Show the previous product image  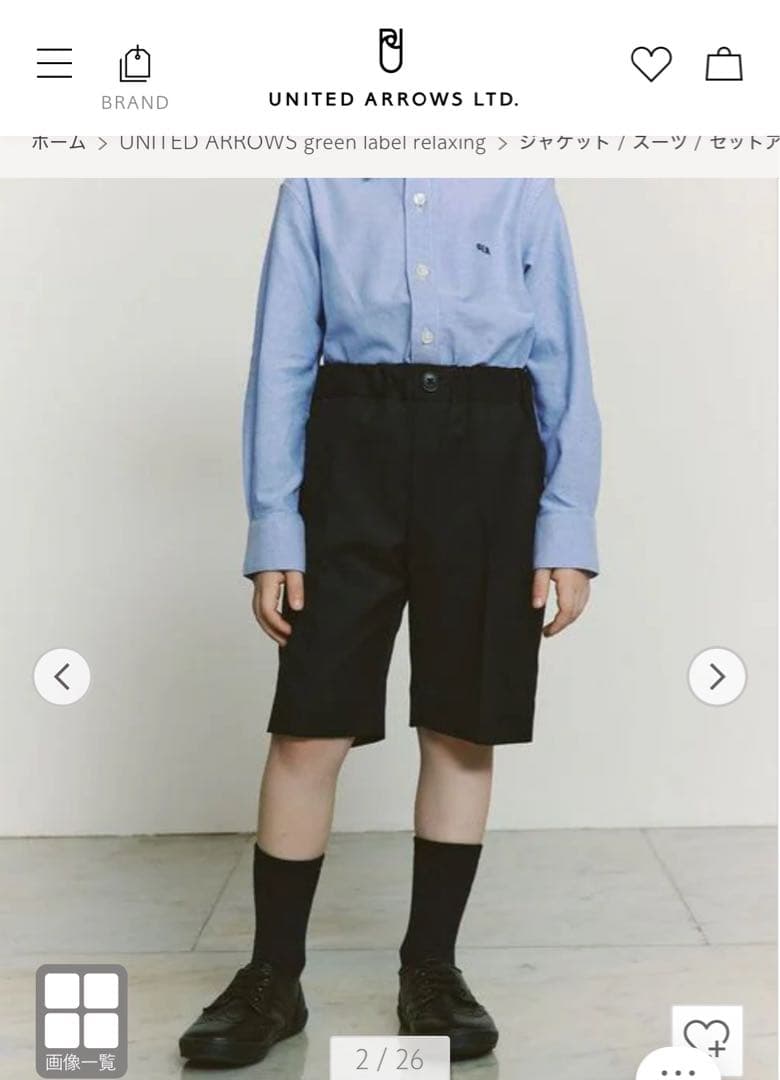(x=62, y=677)
